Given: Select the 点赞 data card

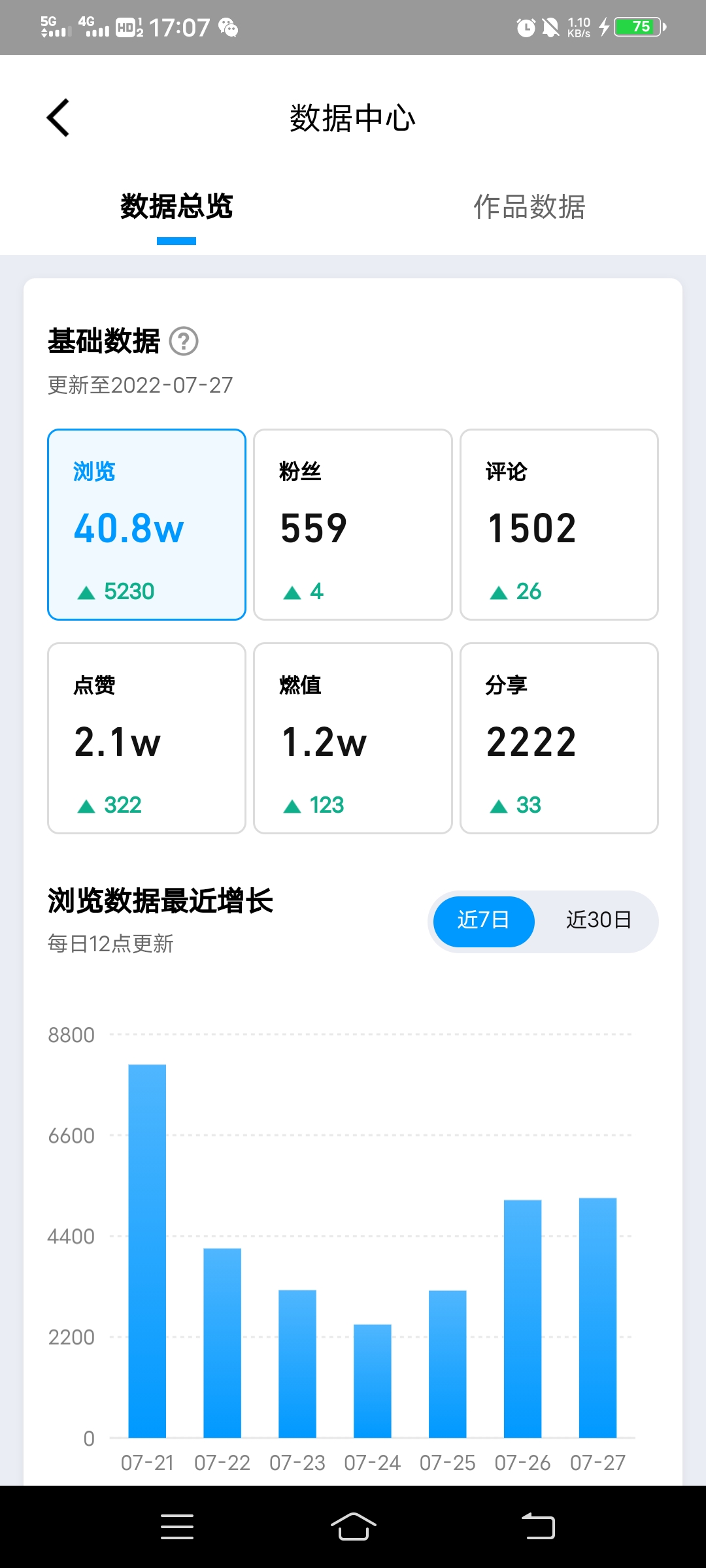Looking at the screenshot, I should 146,738.
